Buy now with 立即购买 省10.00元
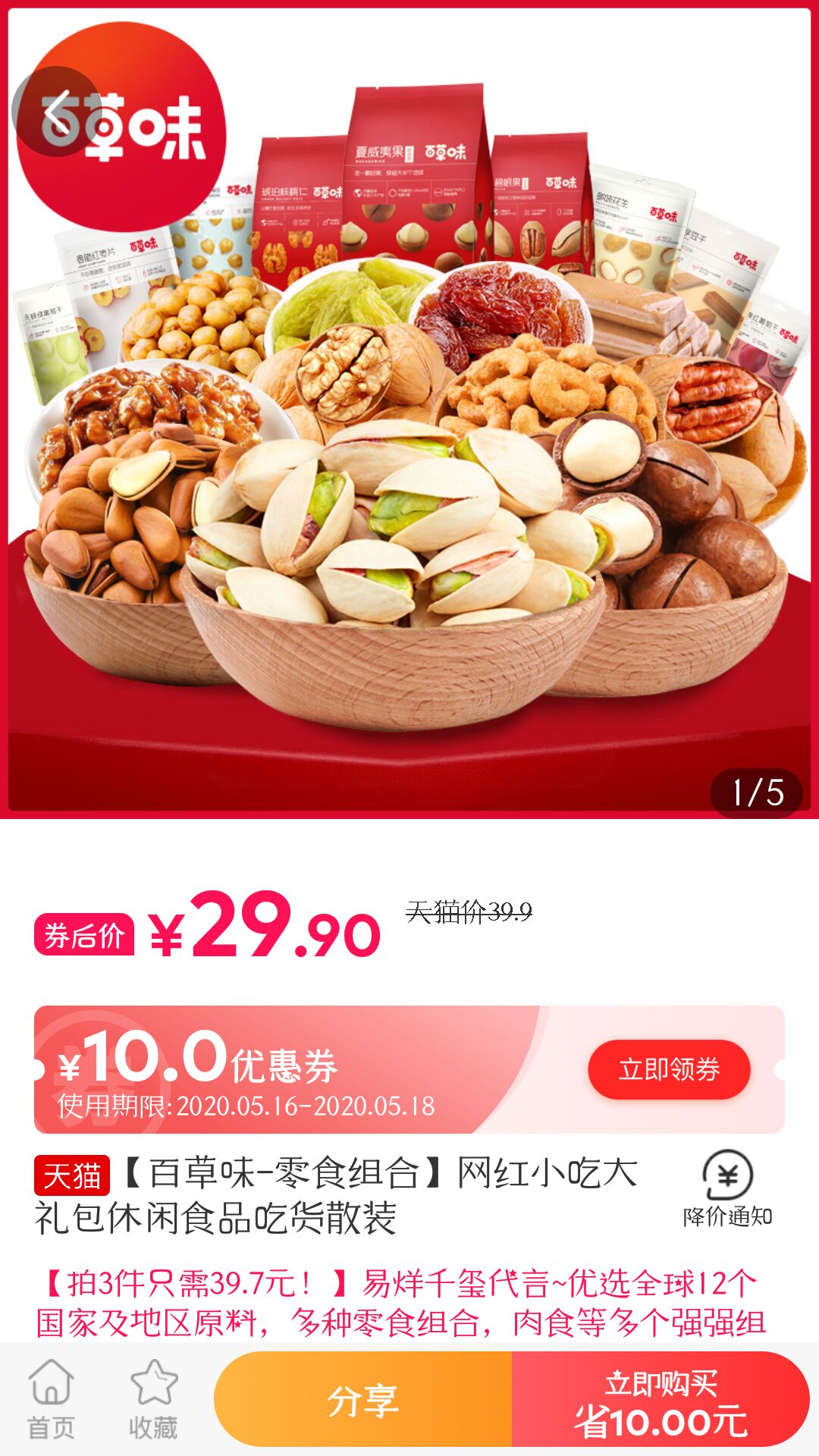This screenshot has height=1456, width=819. tap(661, 1400)
